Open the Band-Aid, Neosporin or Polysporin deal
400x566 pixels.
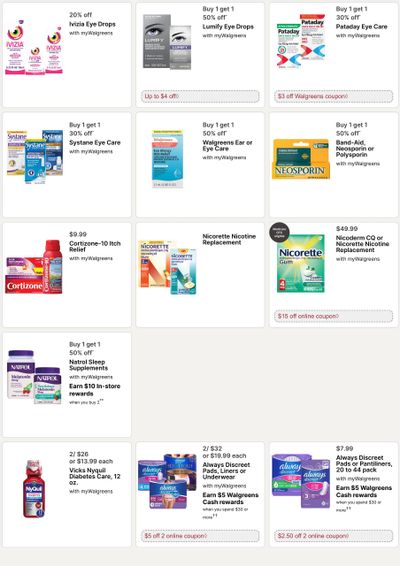coord(334,165)
